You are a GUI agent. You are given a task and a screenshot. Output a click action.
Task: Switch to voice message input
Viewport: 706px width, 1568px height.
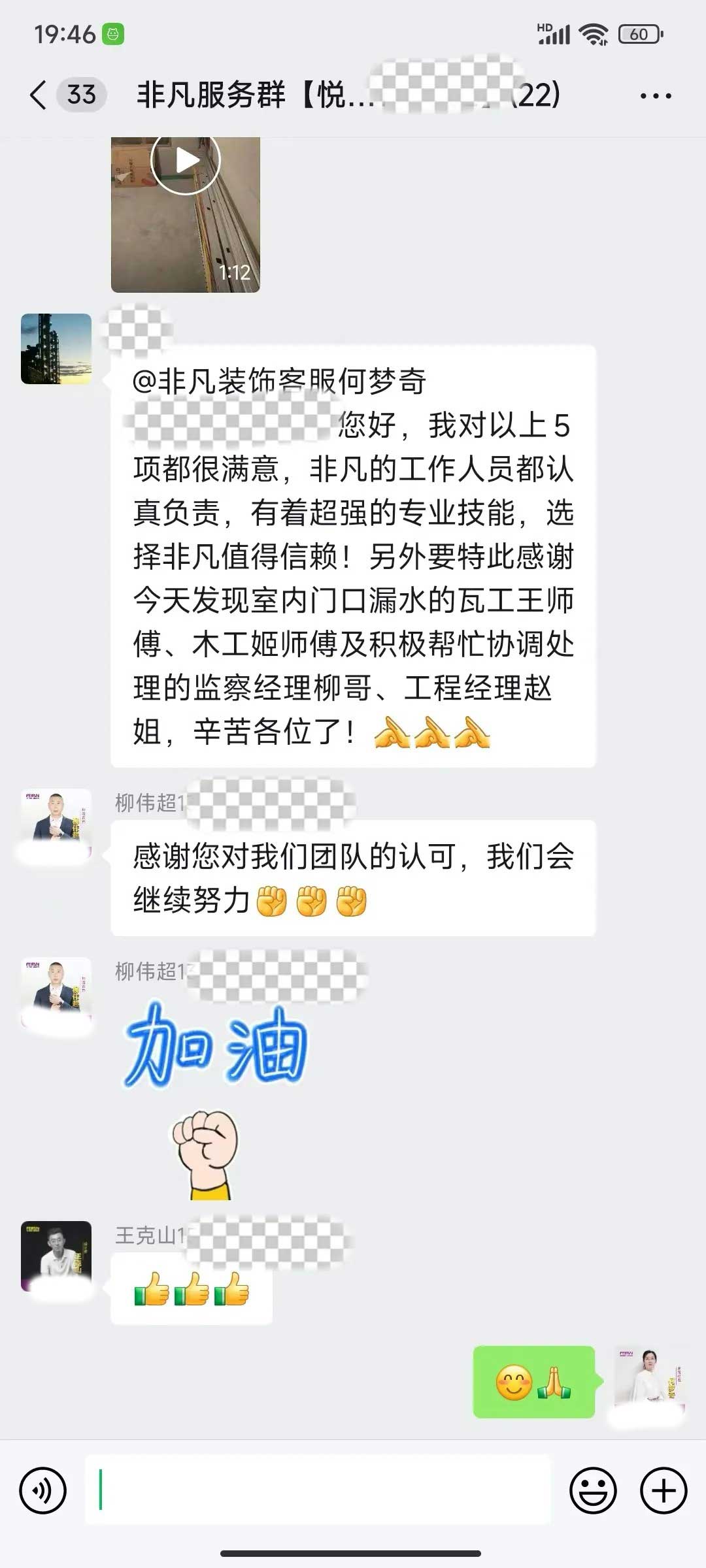[43, 1491]
